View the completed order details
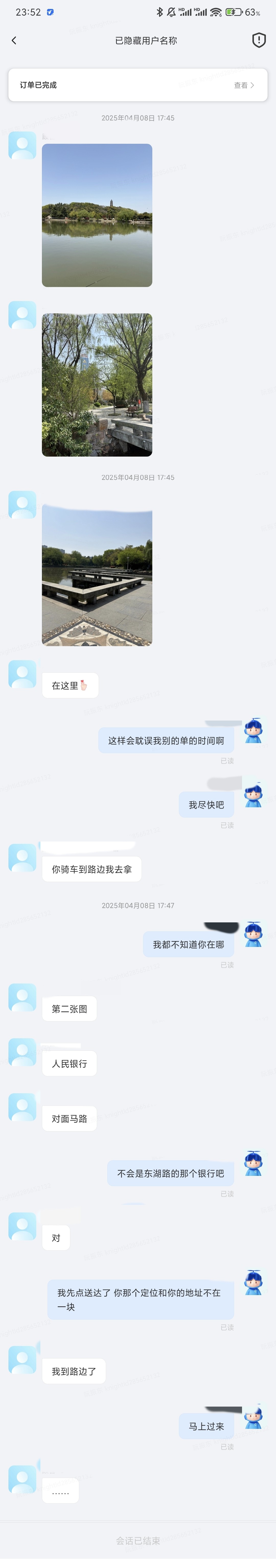 pos(244,85)
